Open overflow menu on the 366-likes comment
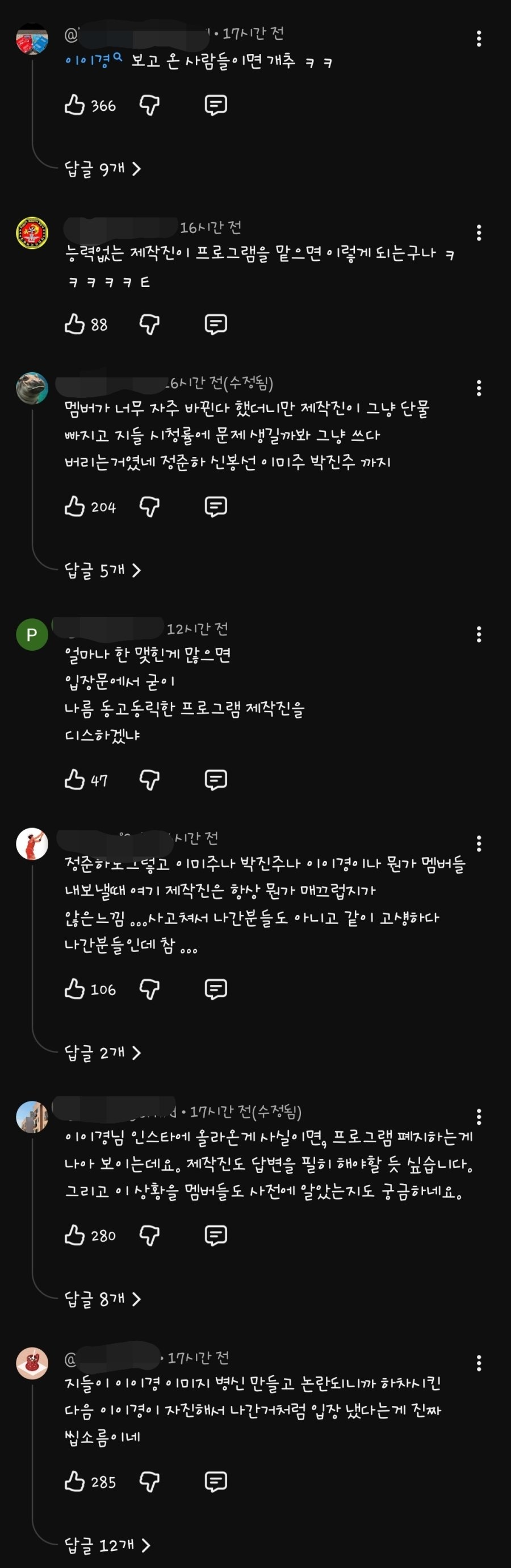Screen dimensions: 511x1568 479,38
